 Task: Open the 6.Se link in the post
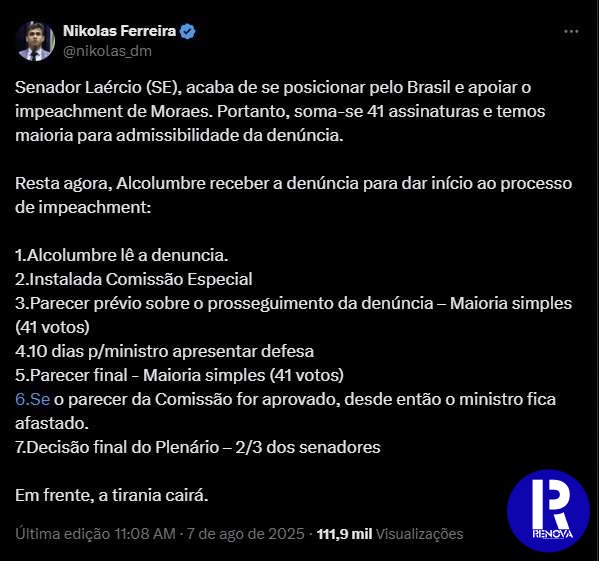point(32,399)
